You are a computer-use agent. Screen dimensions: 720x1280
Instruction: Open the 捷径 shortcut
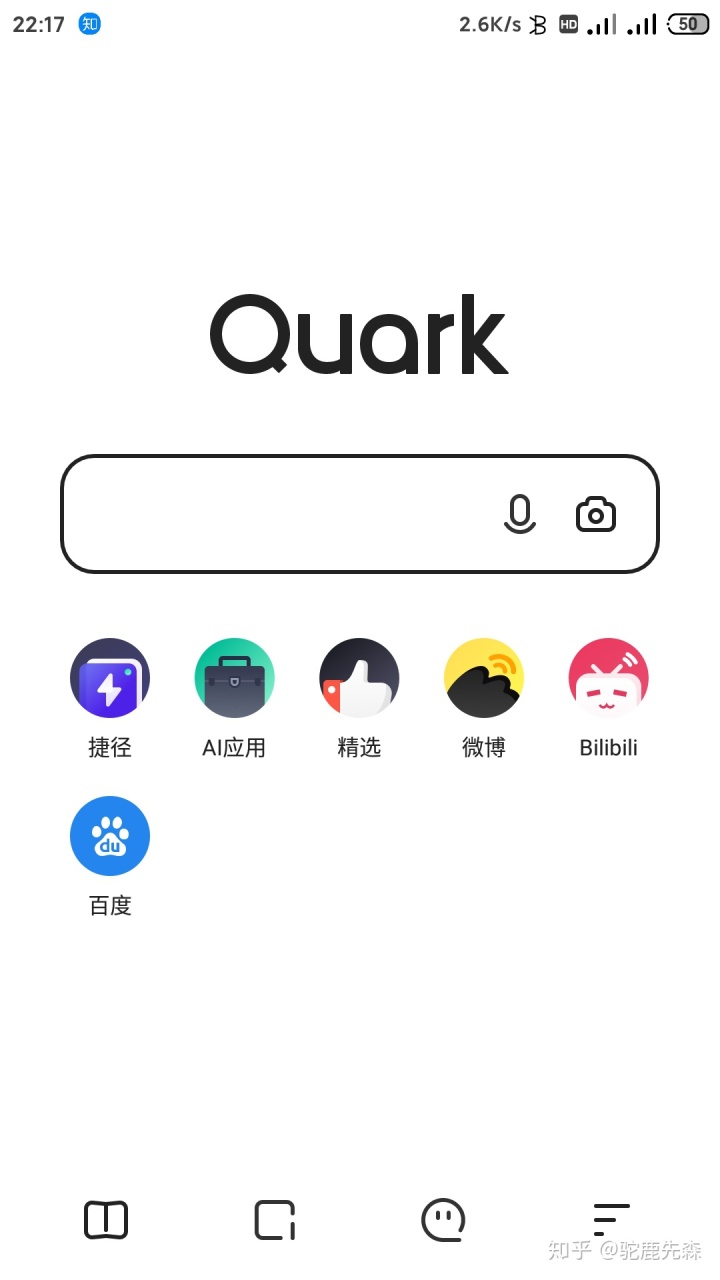pyautogui.click(x=110, y=678)
